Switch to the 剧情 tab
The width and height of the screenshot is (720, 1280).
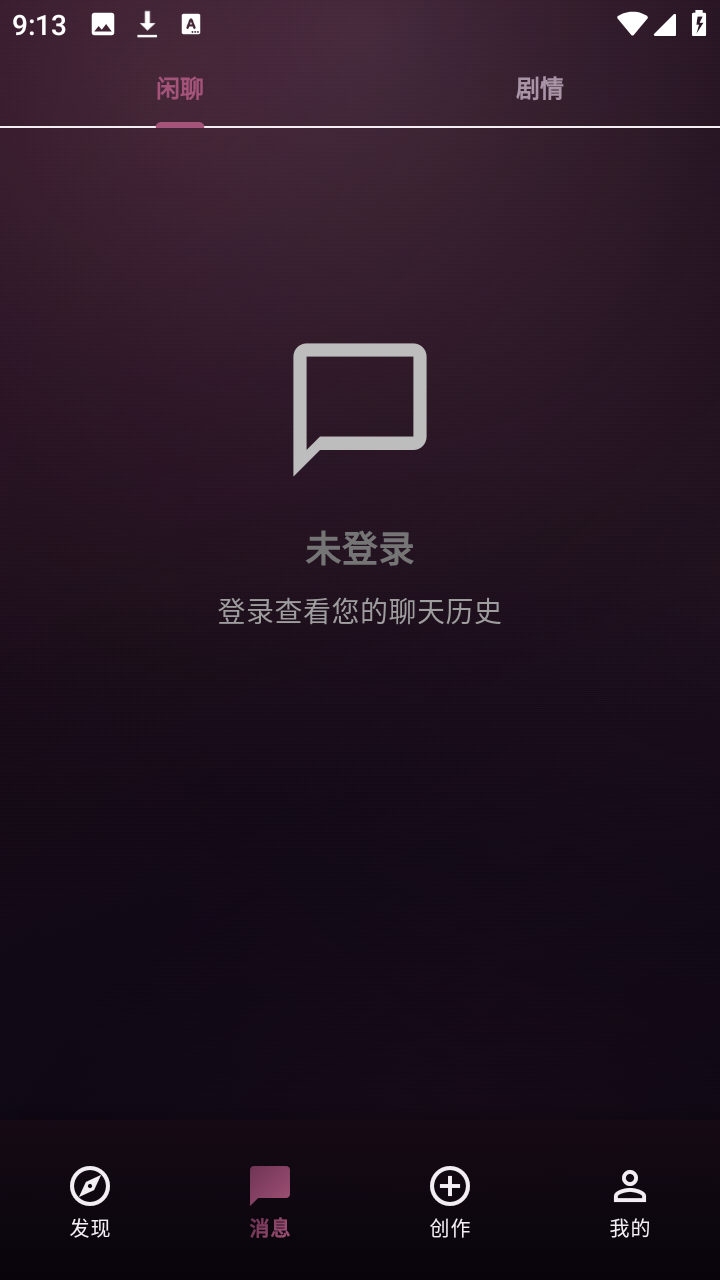click(539, 89)
